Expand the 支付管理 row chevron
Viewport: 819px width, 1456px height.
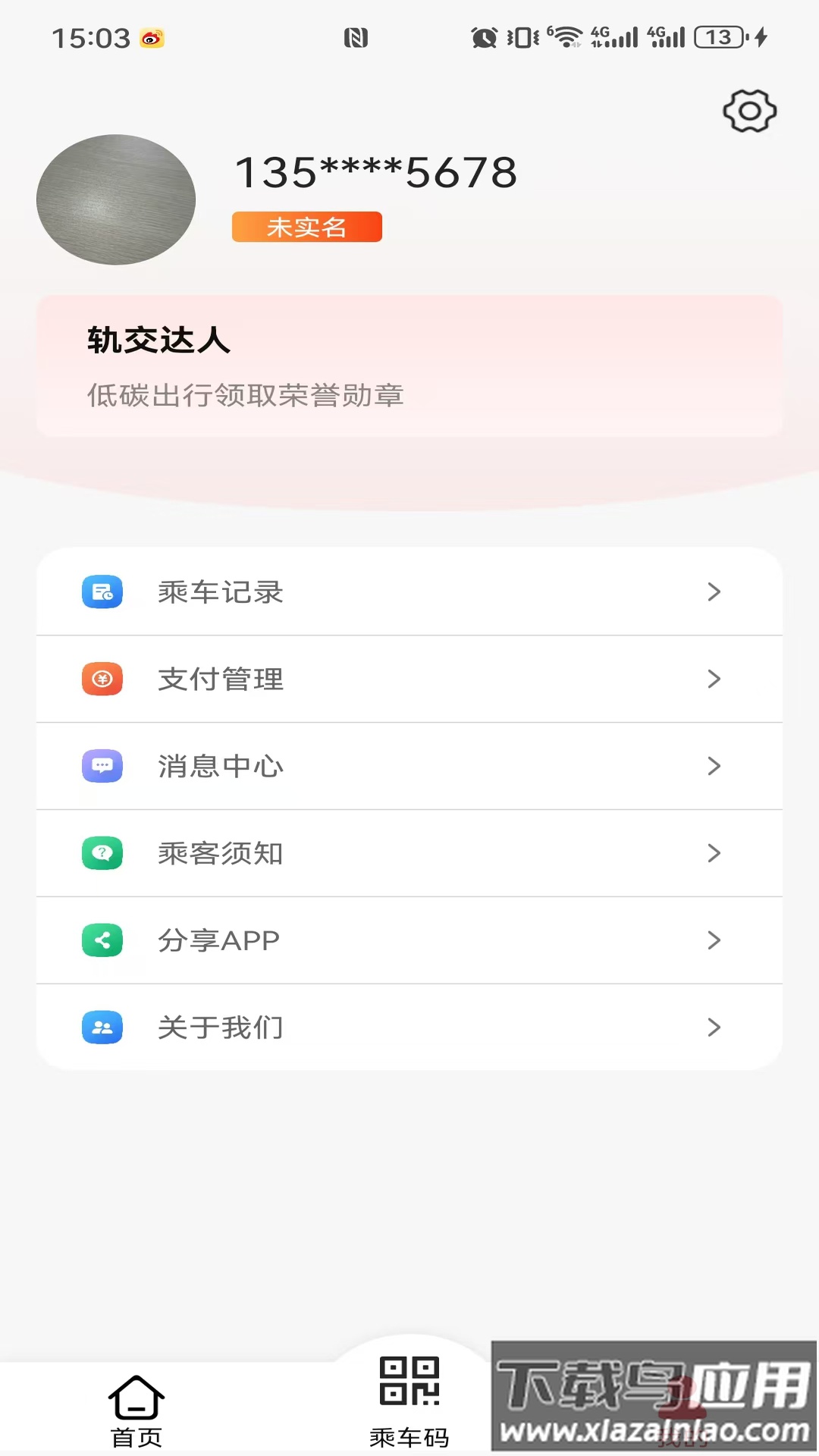tap(714, 679)
